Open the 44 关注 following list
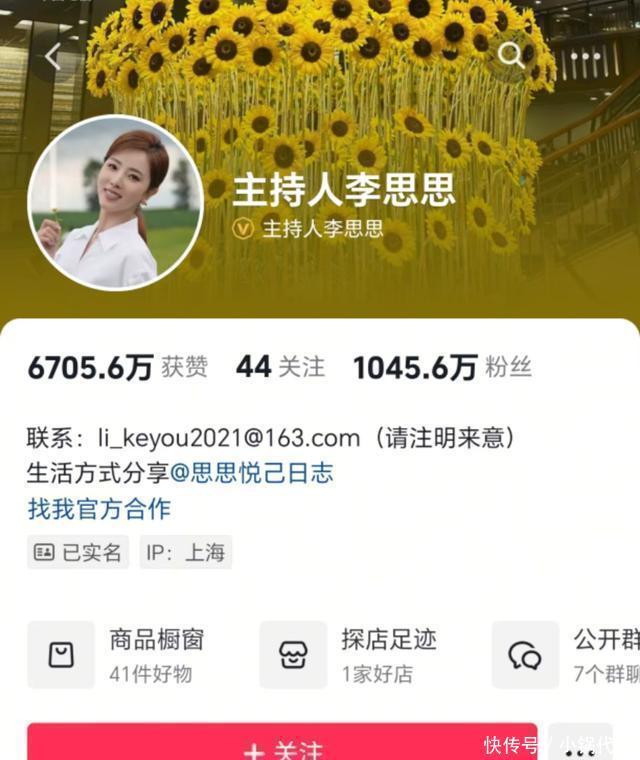This screenshot has width=640, height=760. pos(280,367)
